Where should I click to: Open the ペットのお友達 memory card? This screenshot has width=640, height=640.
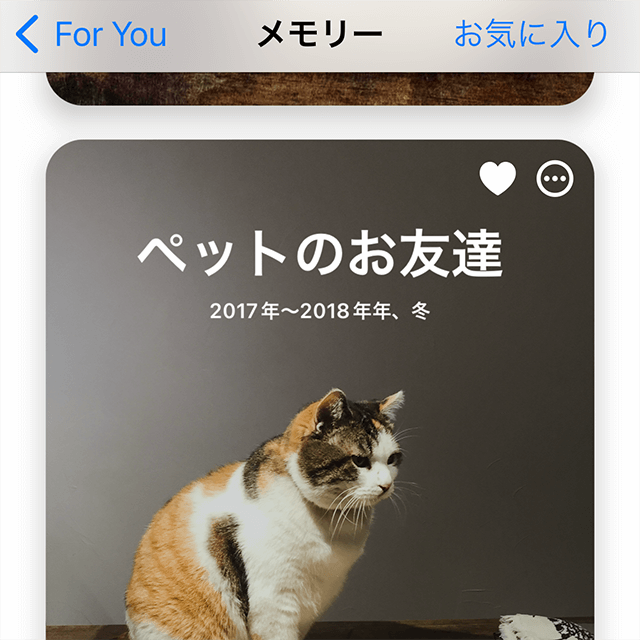[x=320, y=420]
